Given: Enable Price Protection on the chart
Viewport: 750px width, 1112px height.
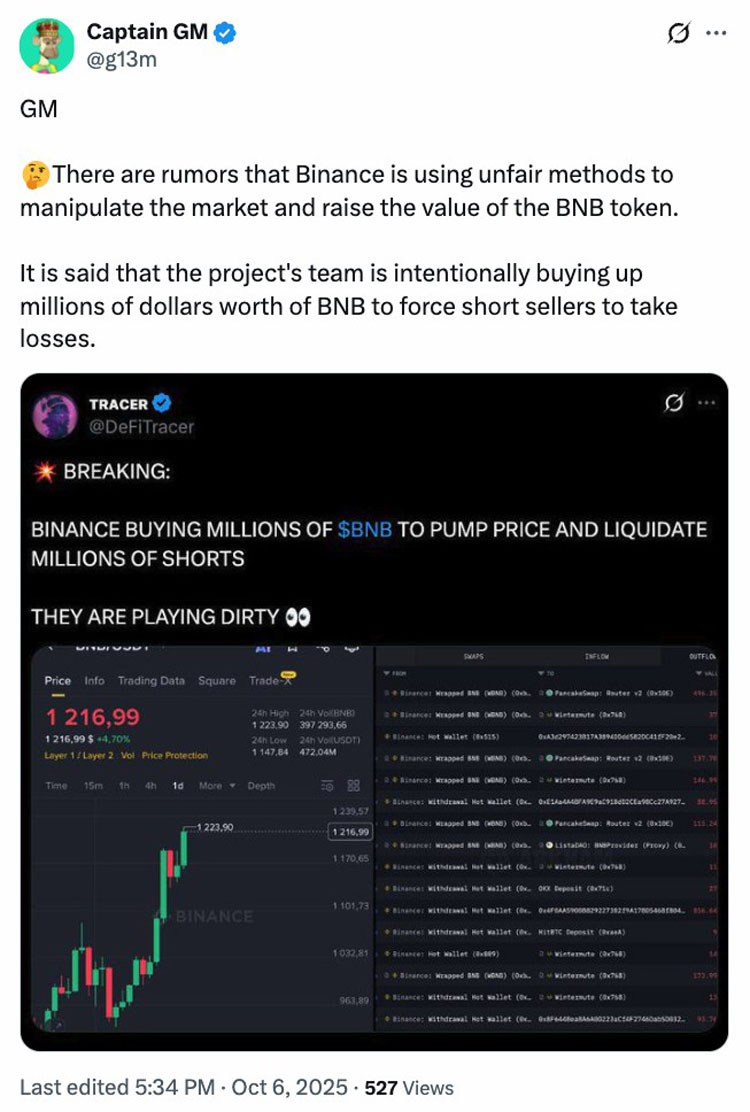Looking at the screenshot, I should click(x=175, y=756).
